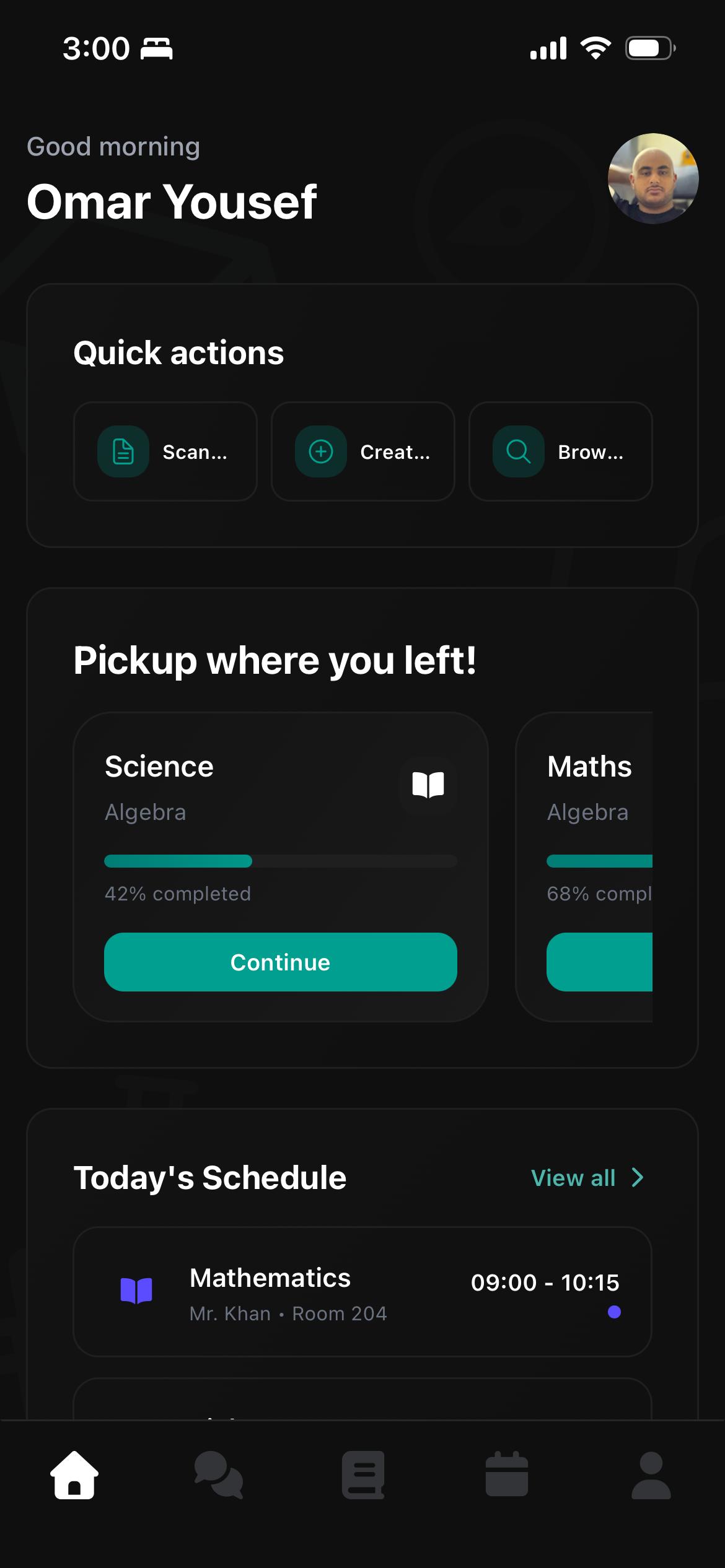Continue the Science Algebra lesson
This screenshot has height=1568, width=725.
[281, 962]
